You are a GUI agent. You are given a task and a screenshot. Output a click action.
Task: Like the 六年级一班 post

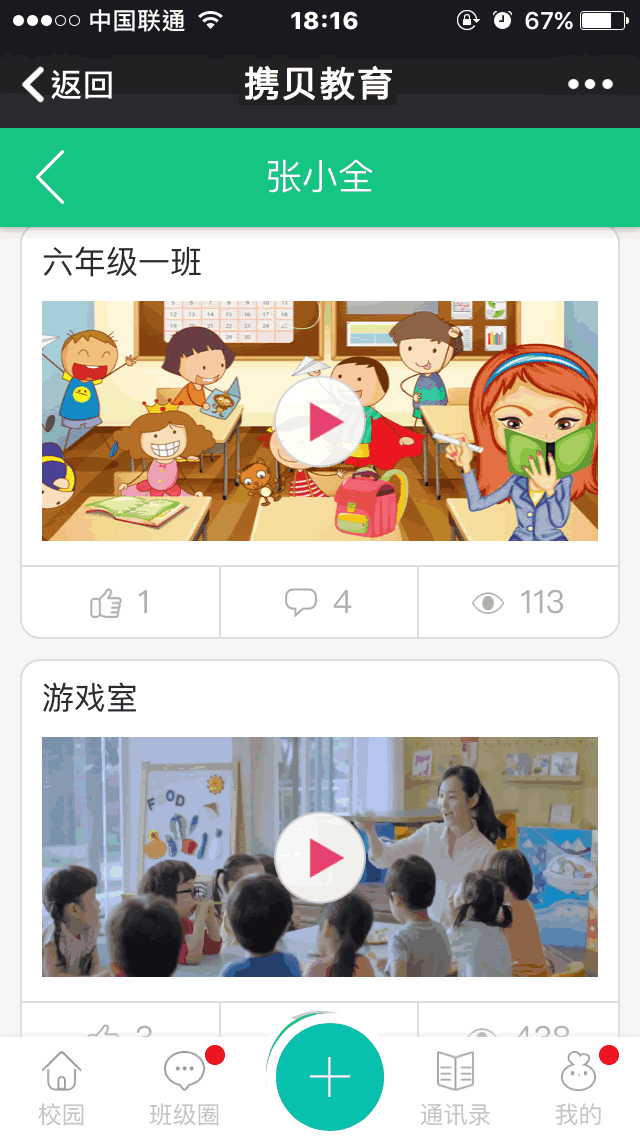click(x=120, y=602)
